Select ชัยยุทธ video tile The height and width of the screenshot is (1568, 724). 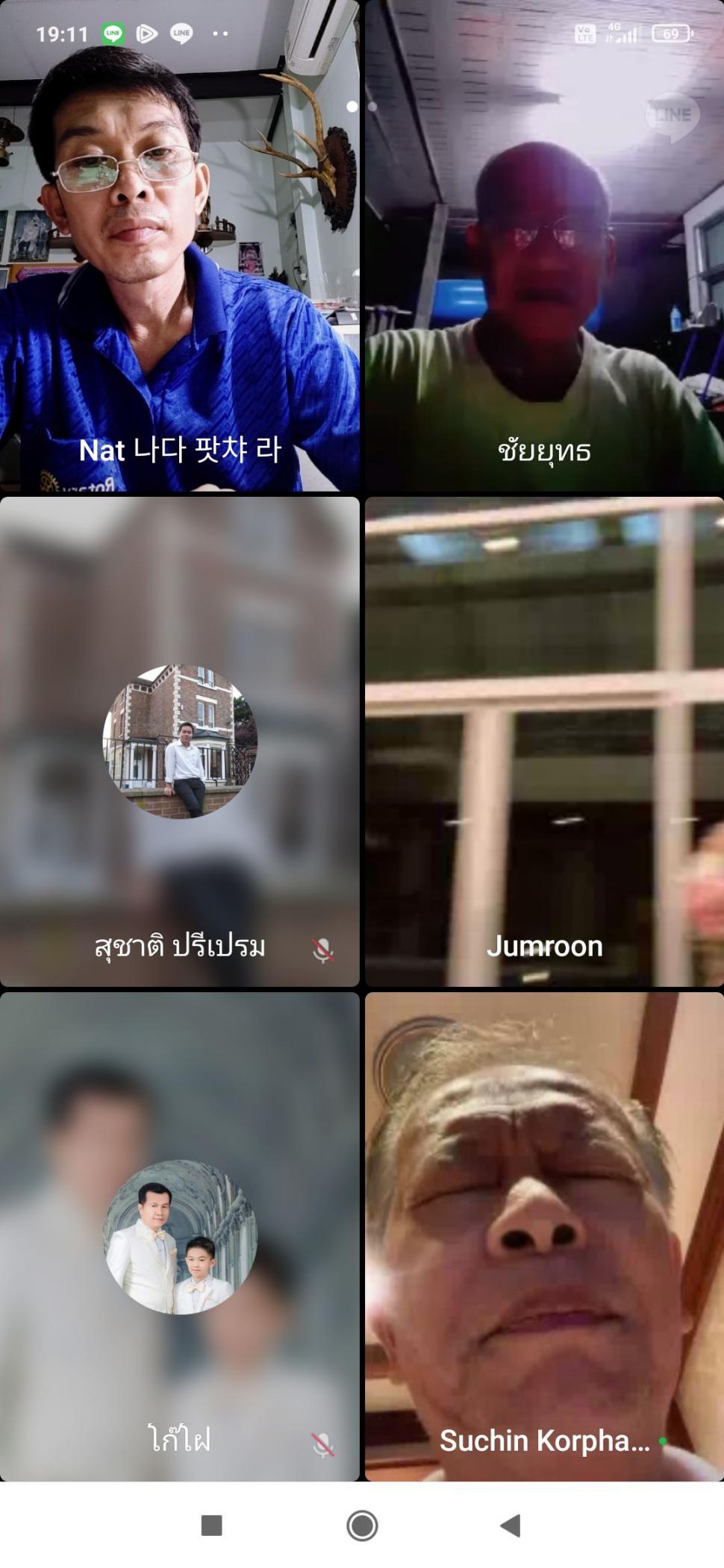tap(544, 246)
